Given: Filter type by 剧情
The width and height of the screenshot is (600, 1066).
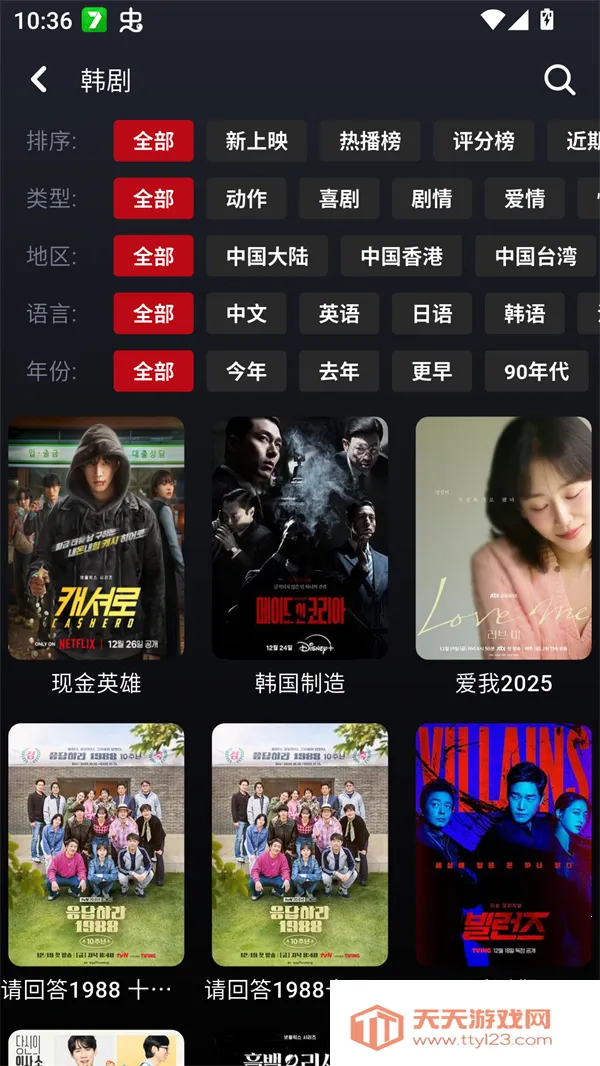Looking at the screenshot, I should [x=432, y=199].
